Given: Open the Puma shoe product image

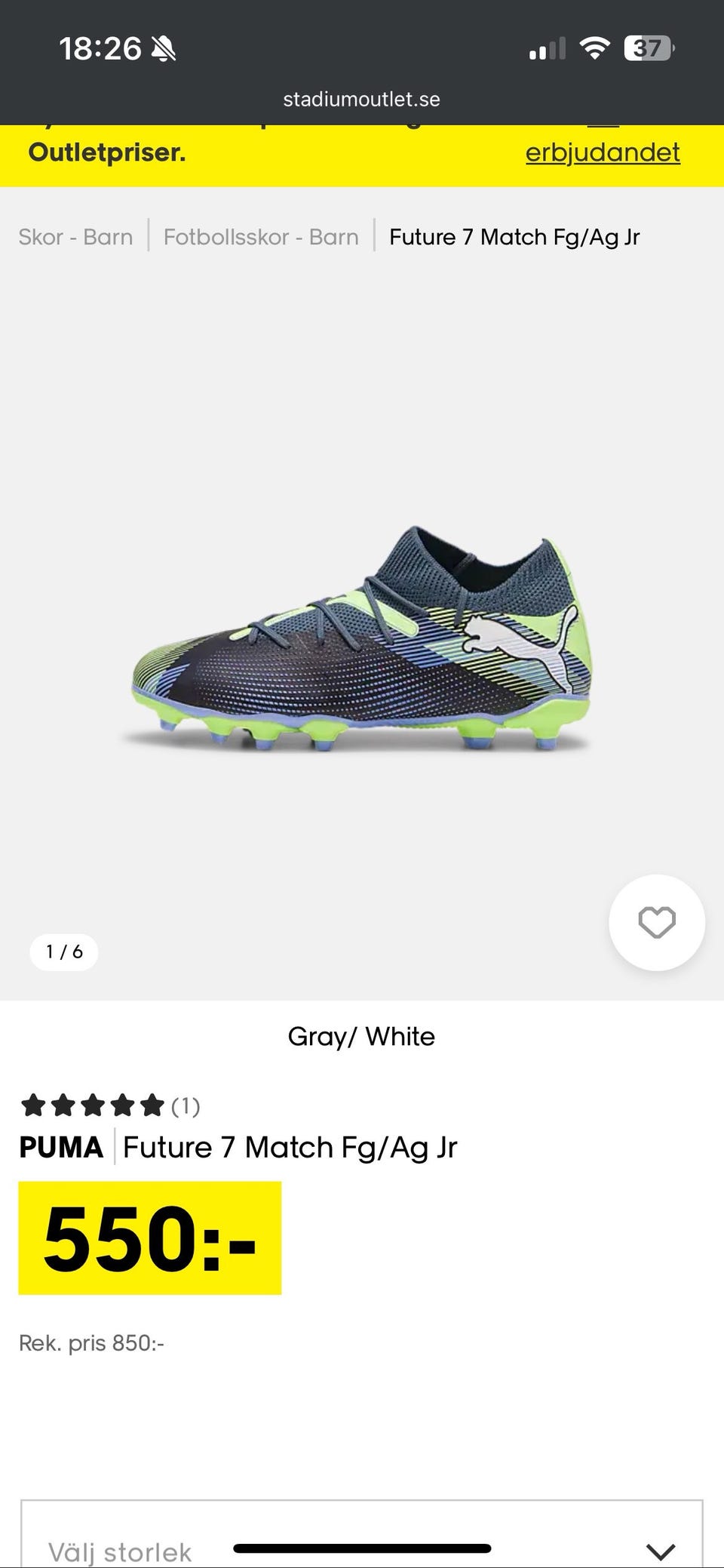Looking at the screenshot, I should 361,638.
